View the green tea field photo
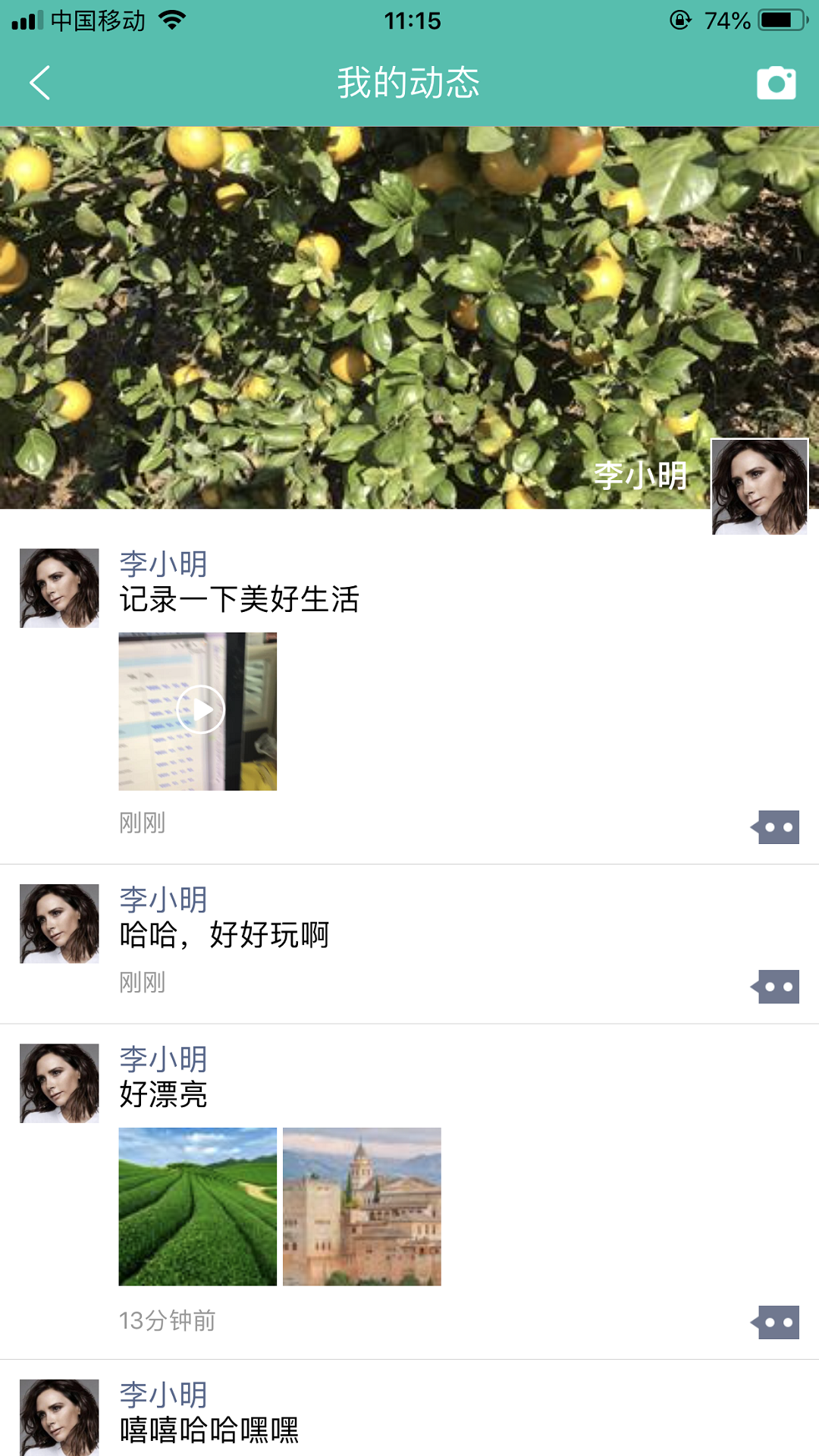The width and height of the screenshot is (819, 1456). click(198, 1206)
